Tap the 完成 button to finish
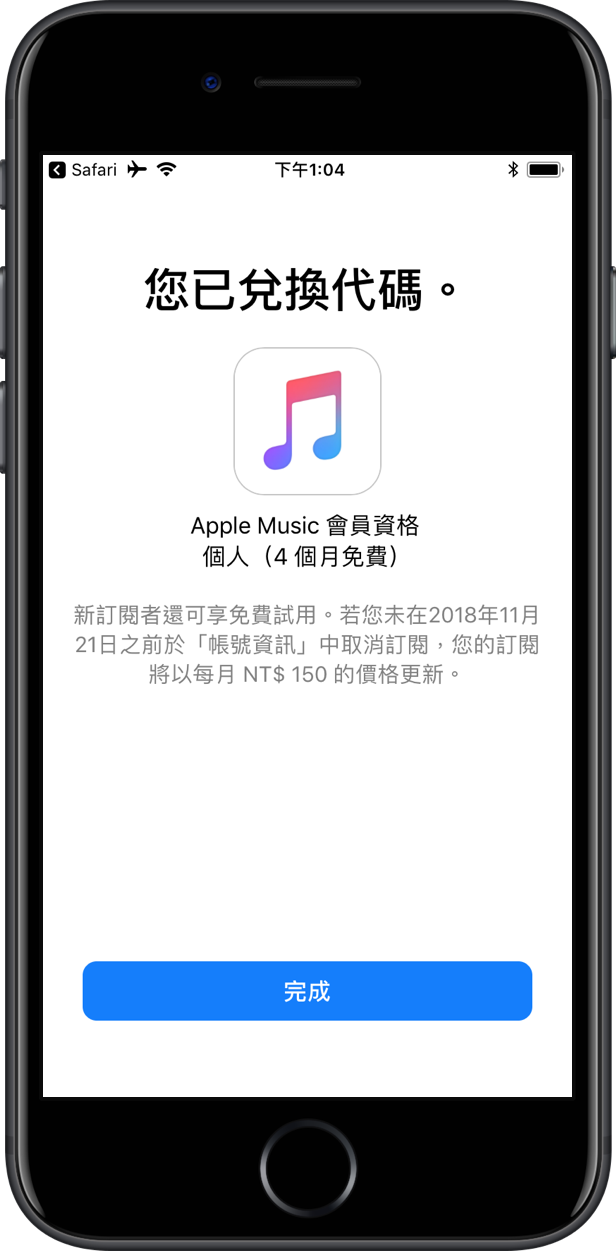Screen dimensions: 616x1251 [x=307, y=991]
